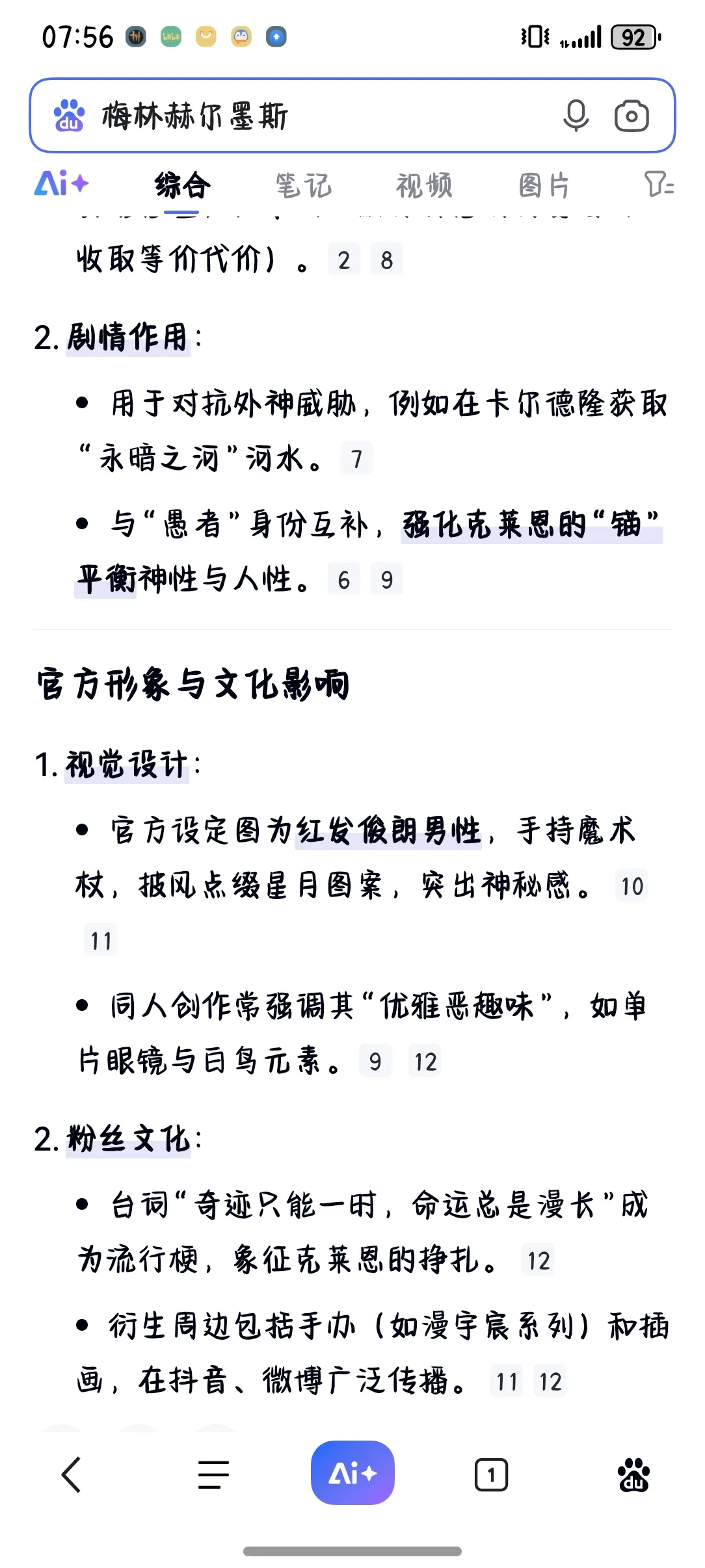The image size is (705, 1568).
Task: Switch to the 图片 tab
Action: (544, 185)
